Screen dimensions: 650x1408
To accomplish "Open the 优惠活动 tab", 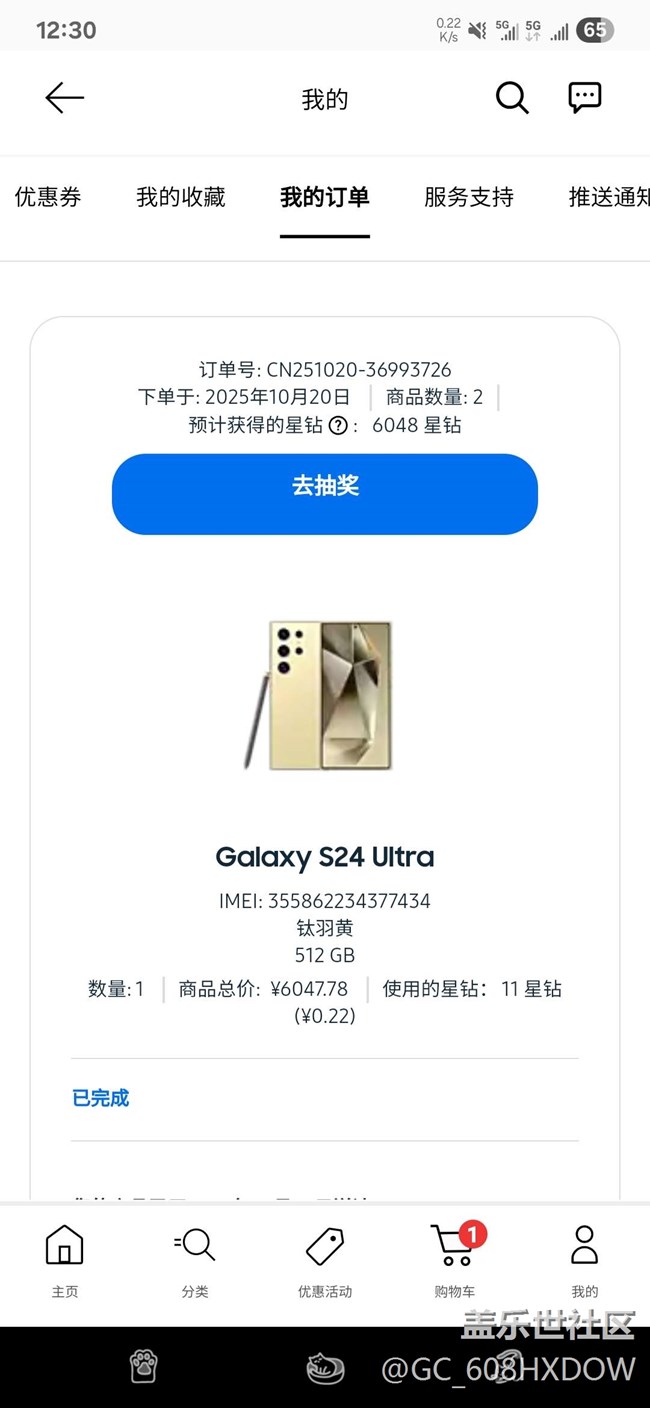I will tap(325, 1260).
